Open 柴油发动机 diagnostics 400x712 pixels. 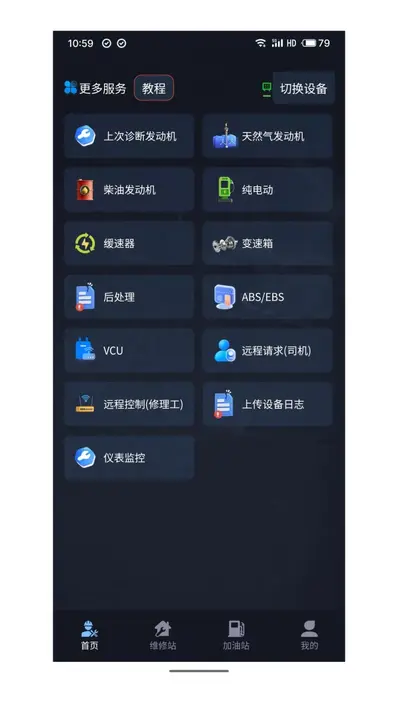(x=129, y=190)
